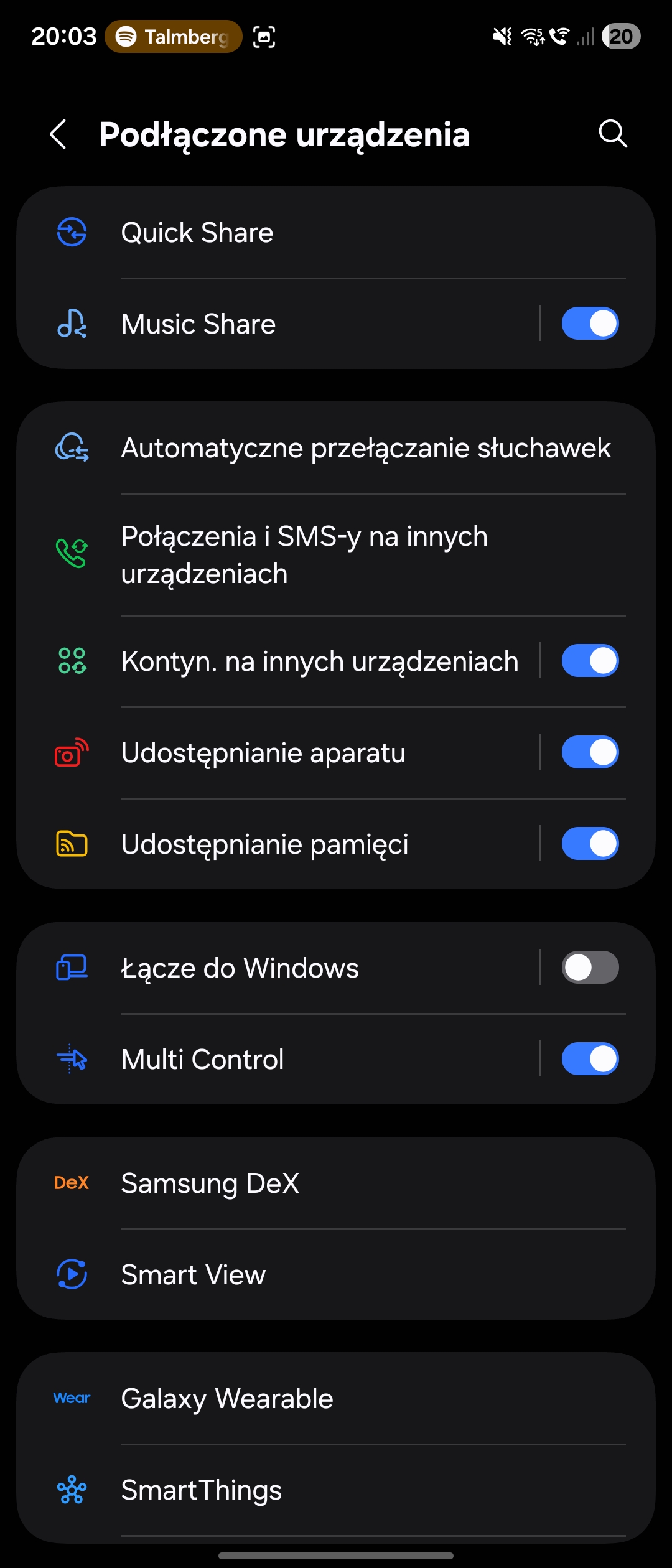Enable Łącze do Windows switch
The width and height of the screenshot is (672, 1568).
[x=589, y=968]
